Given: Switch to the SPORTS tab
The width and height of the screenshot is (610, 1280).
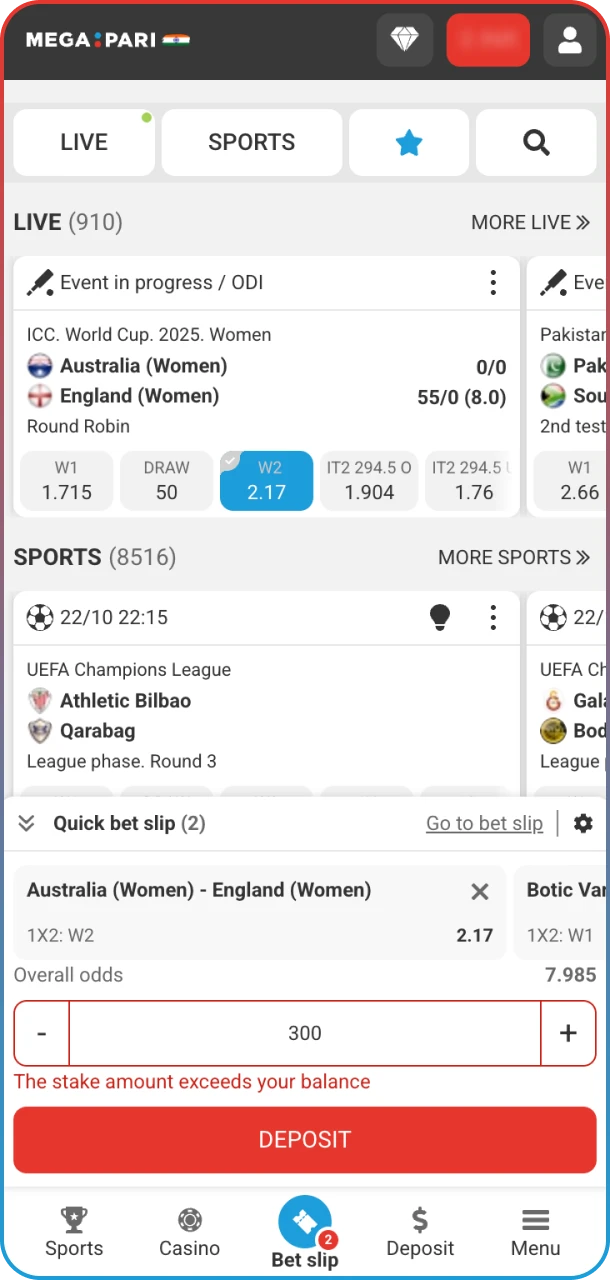Looking at the screenshot, I should [251, 142].
